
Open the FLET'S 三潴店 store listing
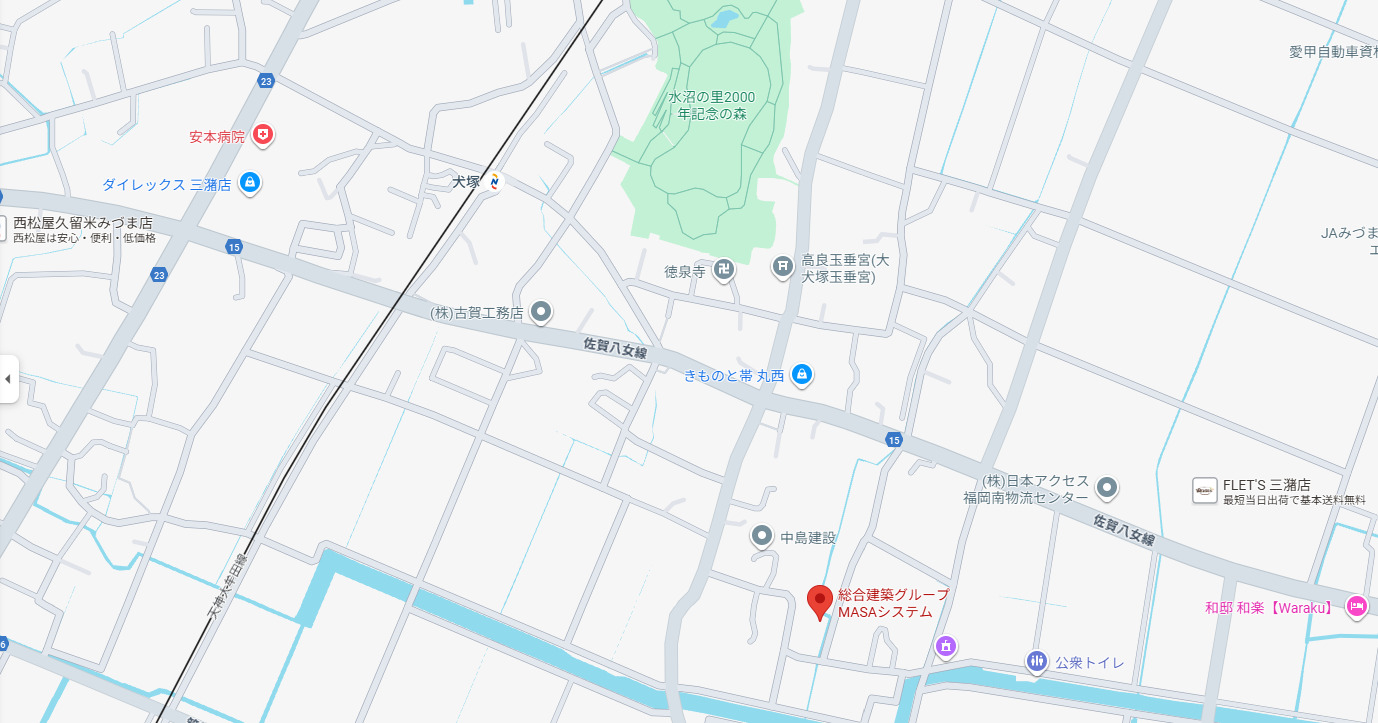point(1205,490)
